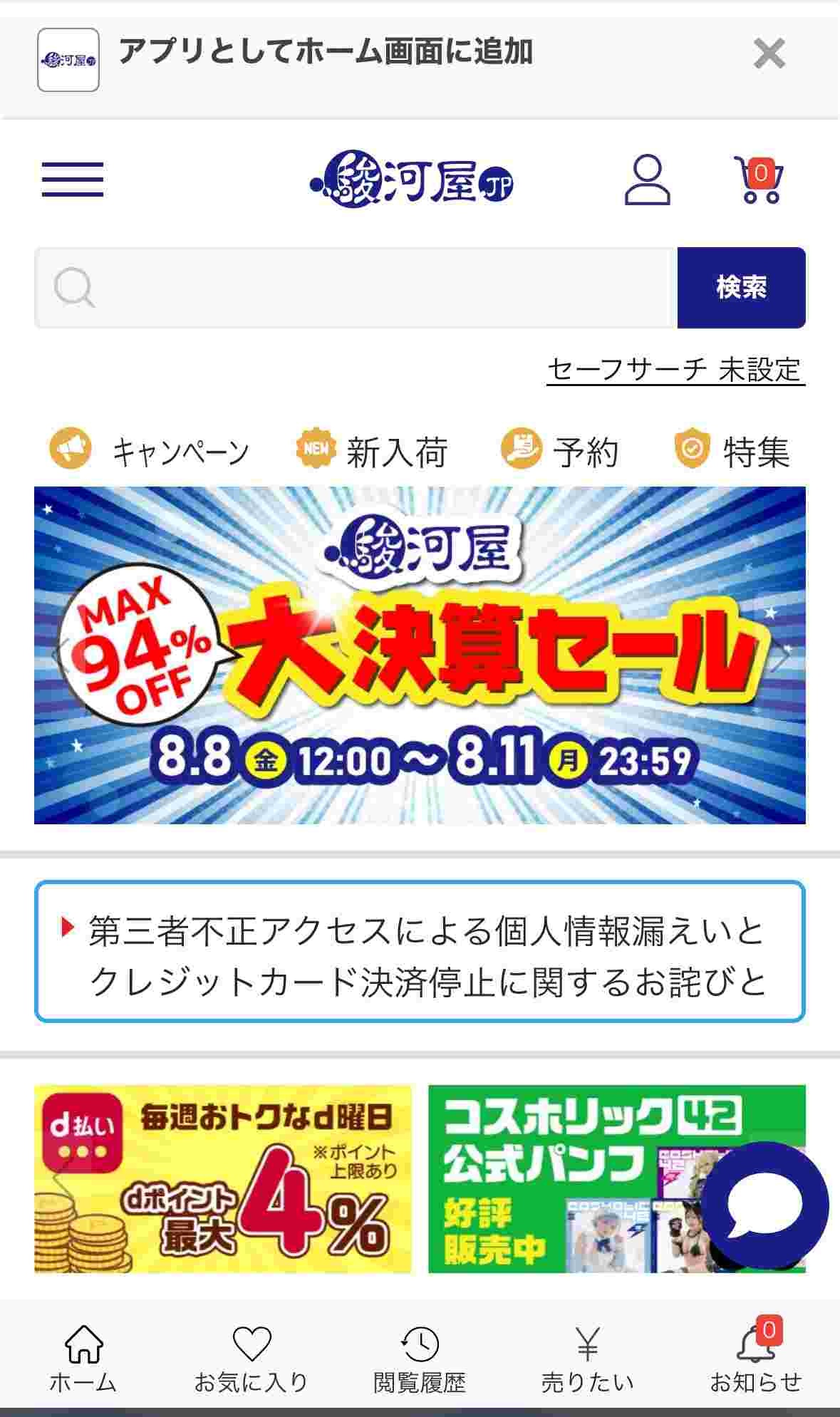Open the 特集 features section
Viewport: 840px width, 1417px height.
732,451
